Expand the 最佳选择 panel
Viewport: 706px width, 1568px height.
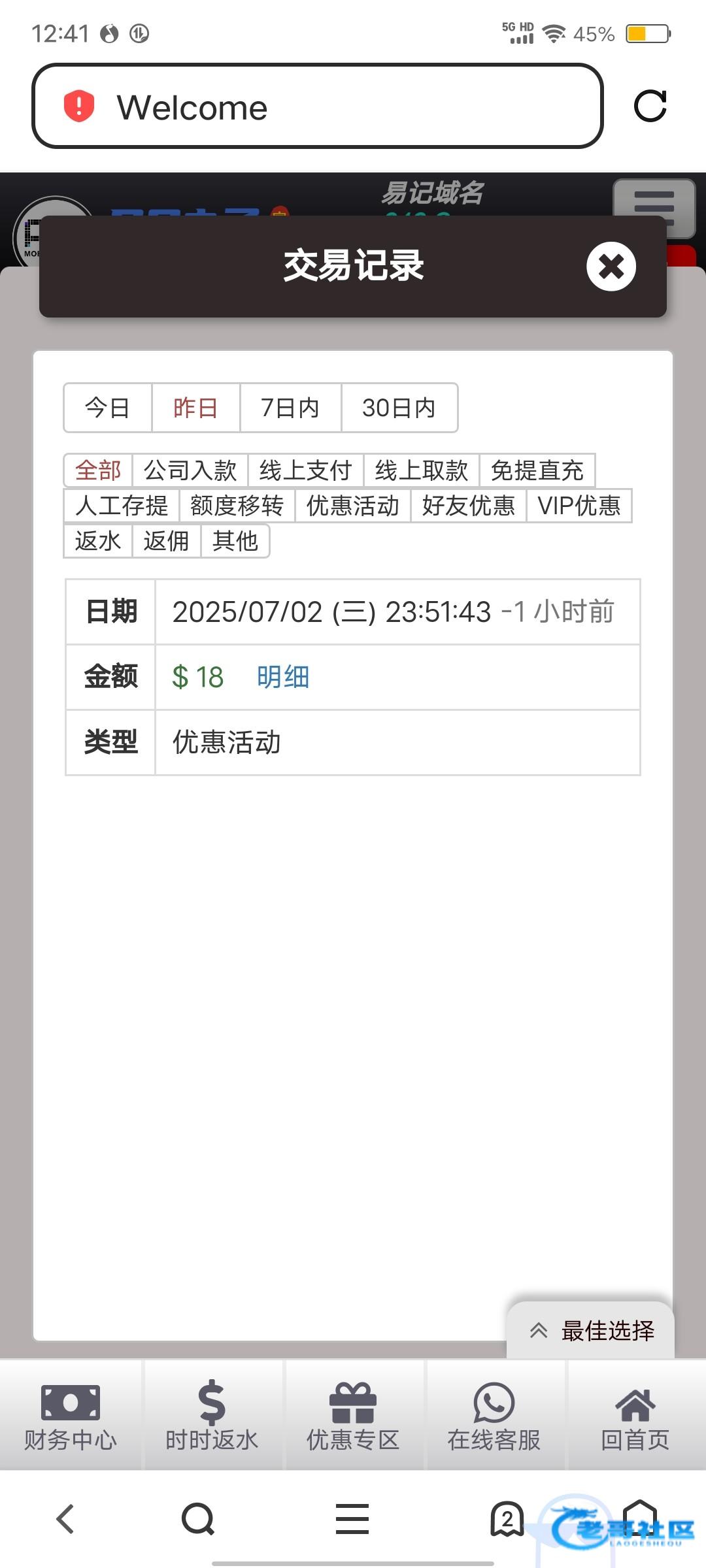(x=591, y=1330)
